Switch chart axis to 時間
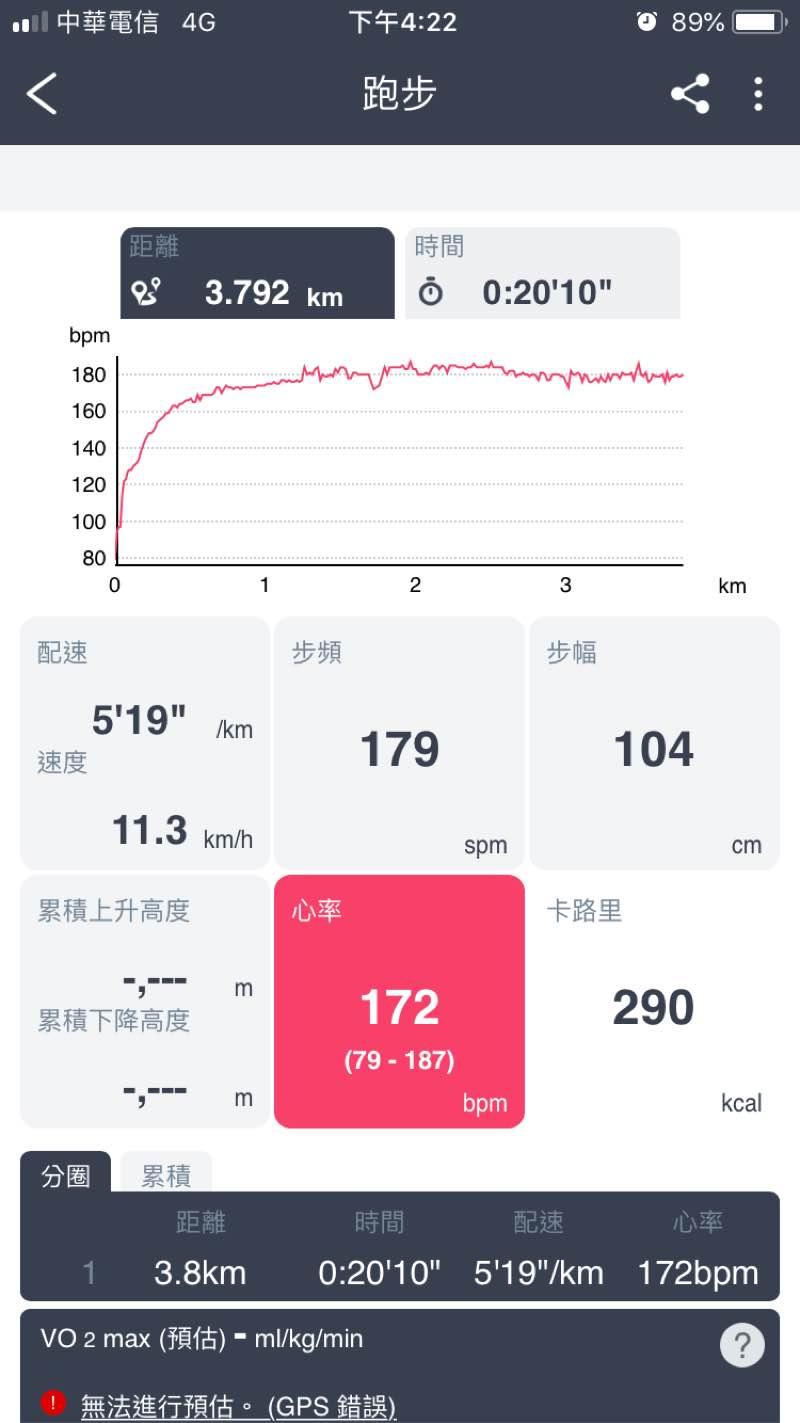Screen dimensions: 800x1423 (x=542, y=273)
